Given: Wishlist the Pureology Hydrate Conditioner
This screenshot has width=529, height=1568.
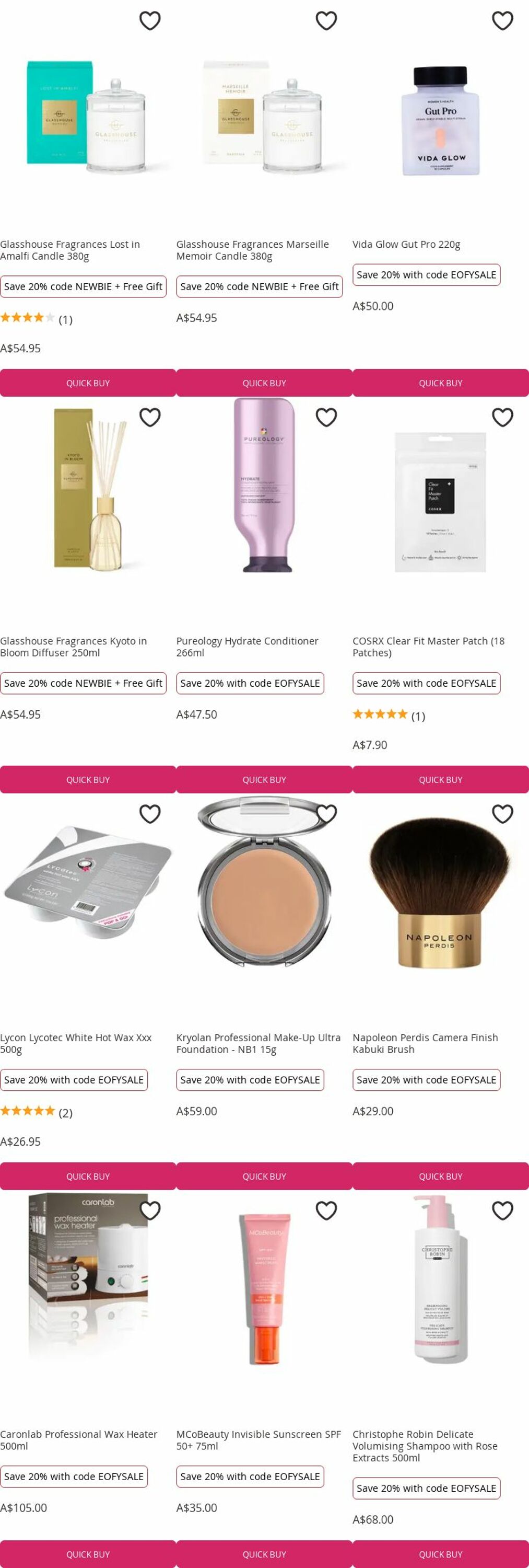Looking at the screenshot, I should click(326, 418).
